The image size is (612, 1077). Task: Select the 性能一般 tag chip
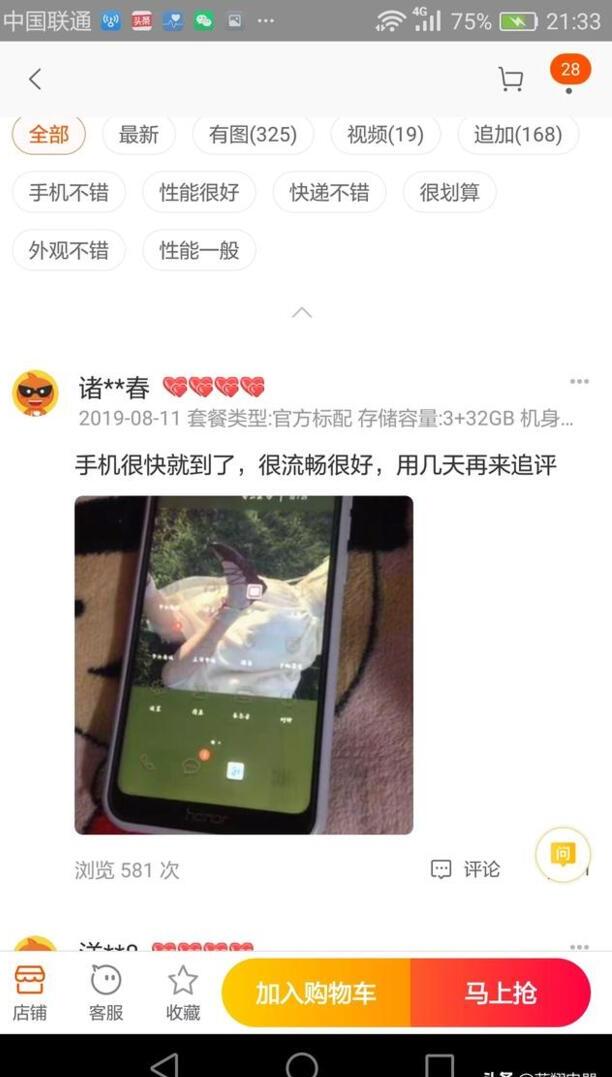199,250
